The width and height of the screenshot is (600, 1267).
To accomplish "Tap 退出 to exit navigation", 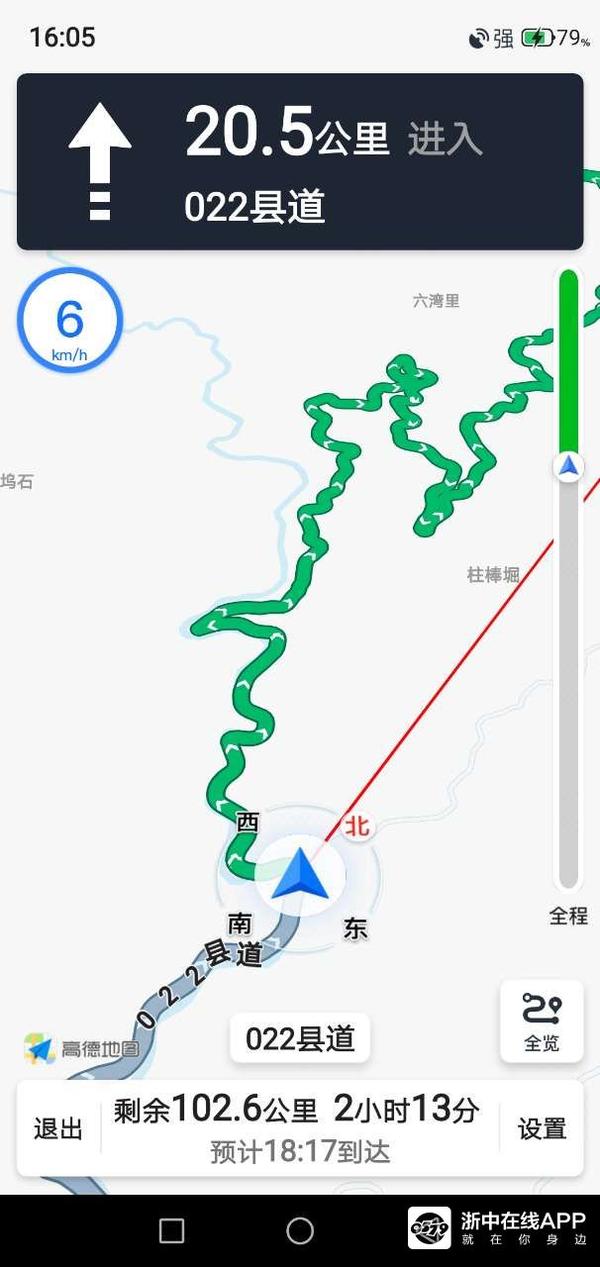I will click(x=58, y=1129).
